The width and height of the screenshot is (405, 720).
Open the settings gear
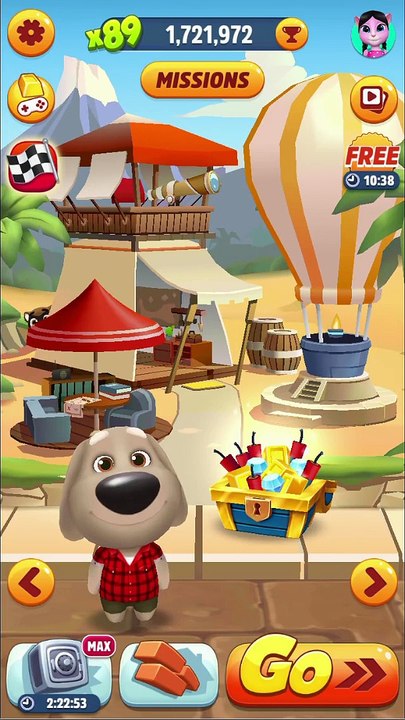[x=31, y=33]
